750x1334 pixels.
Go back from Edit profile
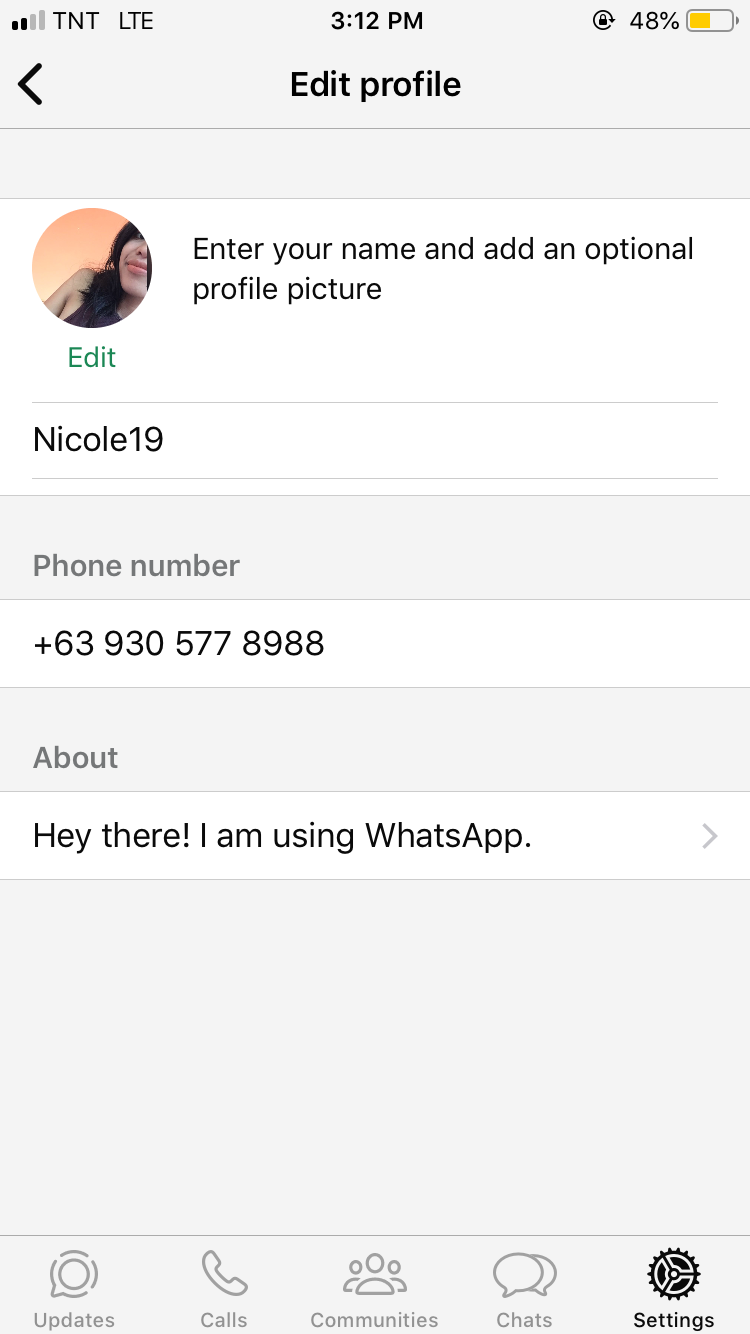[x=31, y=84]
